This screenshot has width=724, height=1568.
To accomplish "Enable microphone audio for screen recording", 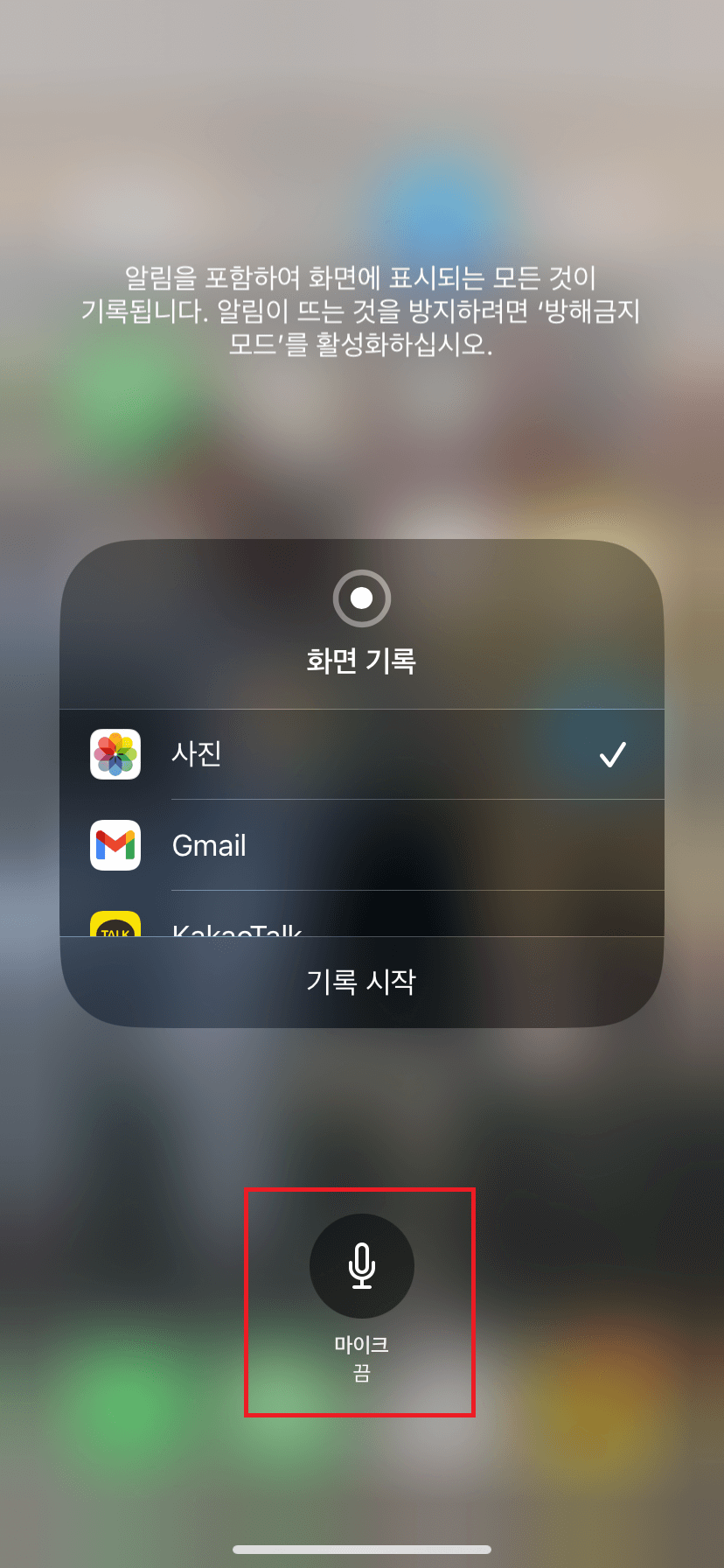I will click(362, 1268).
